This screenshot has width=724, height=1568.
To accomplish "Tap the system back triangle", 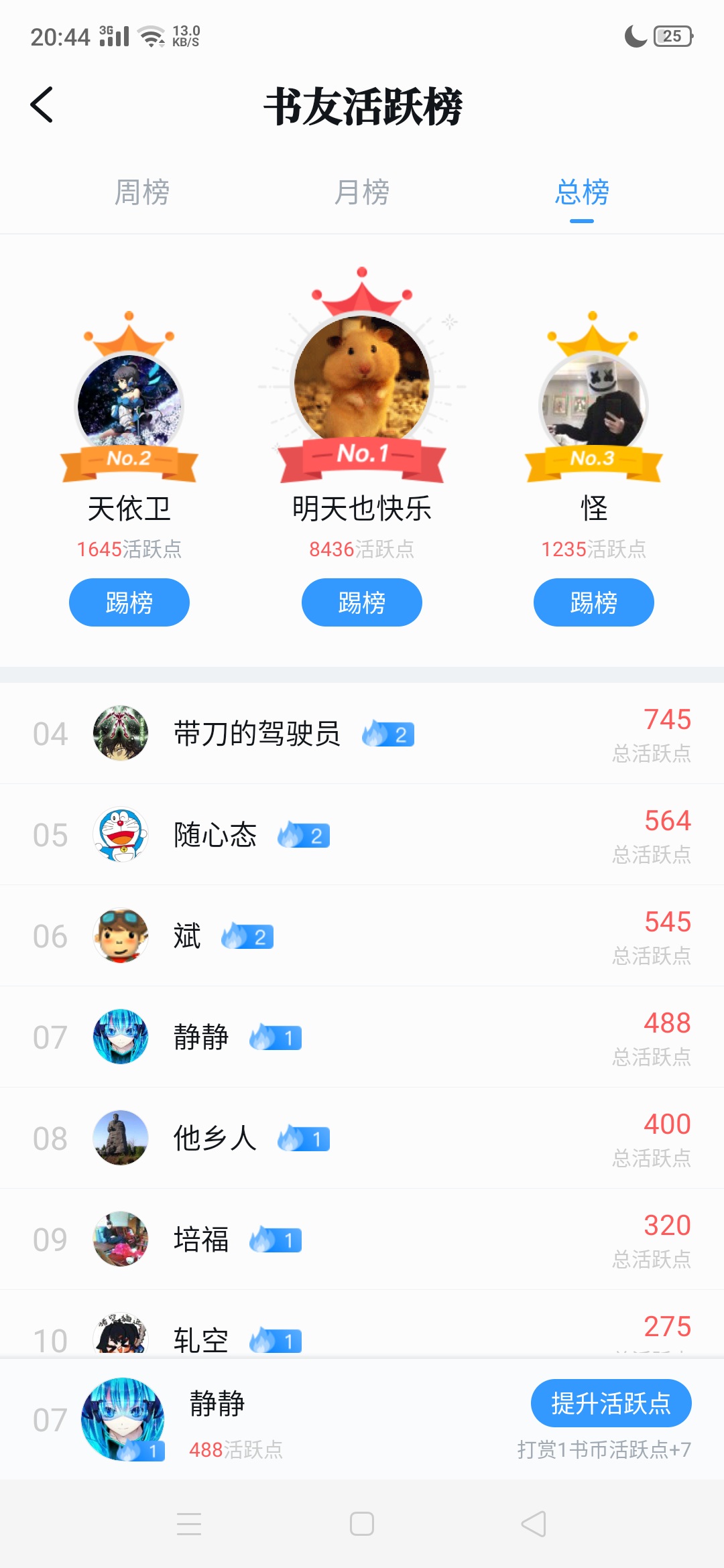I will tap(534, 1524).
